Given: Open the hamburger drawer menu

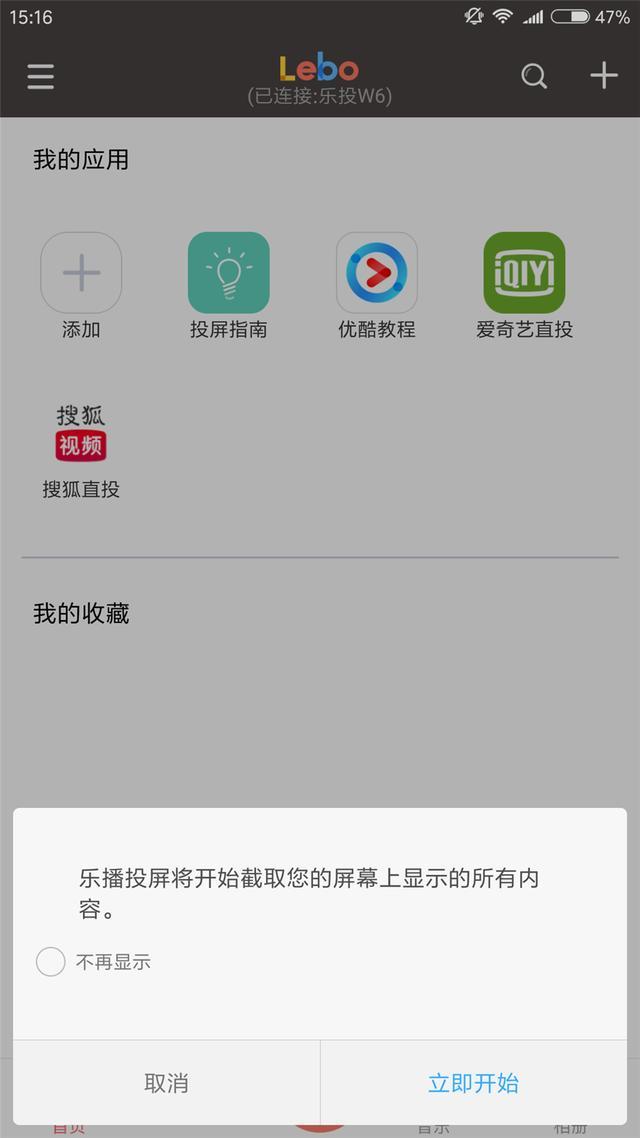Looking at the screenshot, I should click(x=41, y=76).
